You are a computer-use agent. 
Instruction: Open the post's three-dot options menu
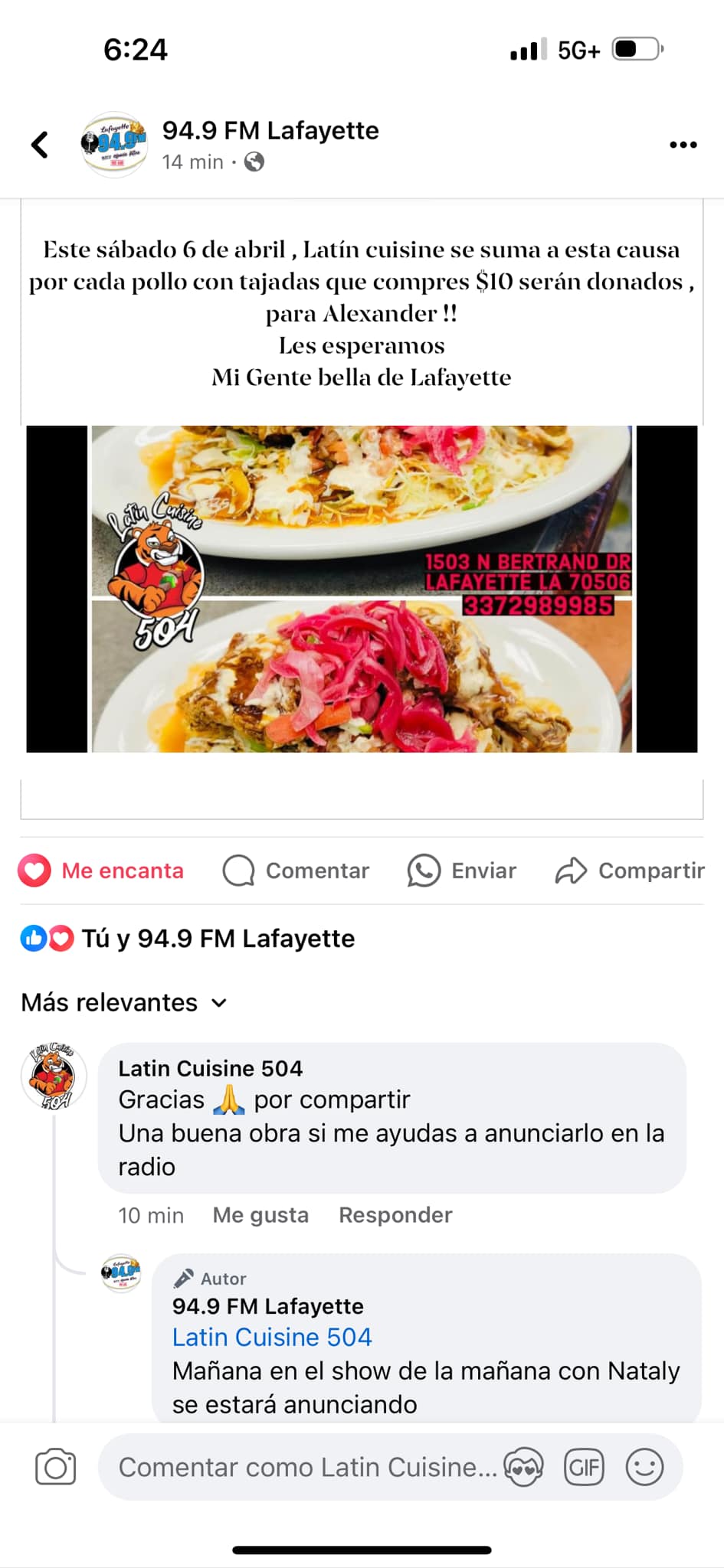tap(683, 145)
